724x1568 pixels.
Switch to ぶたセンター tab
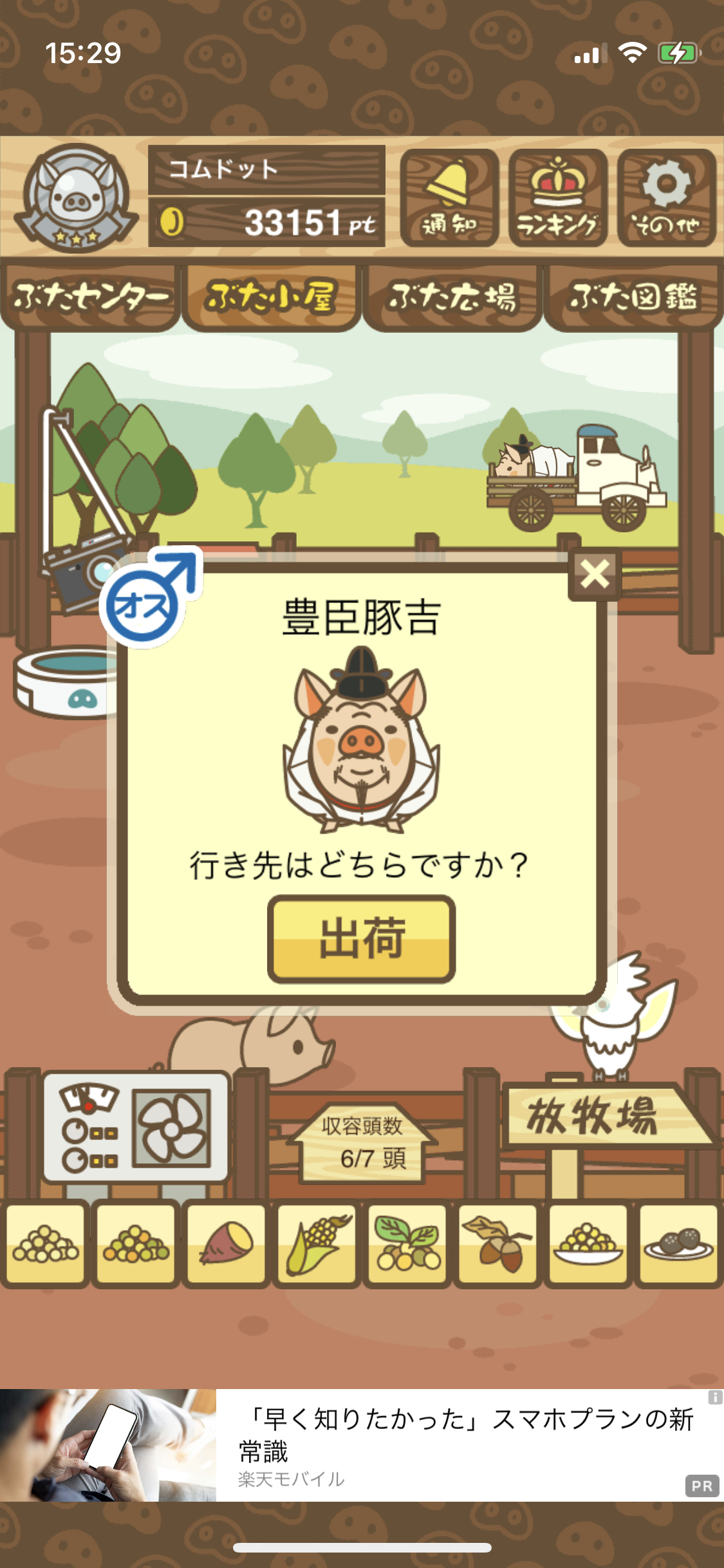pyautogui.click(x=90, y=297)
